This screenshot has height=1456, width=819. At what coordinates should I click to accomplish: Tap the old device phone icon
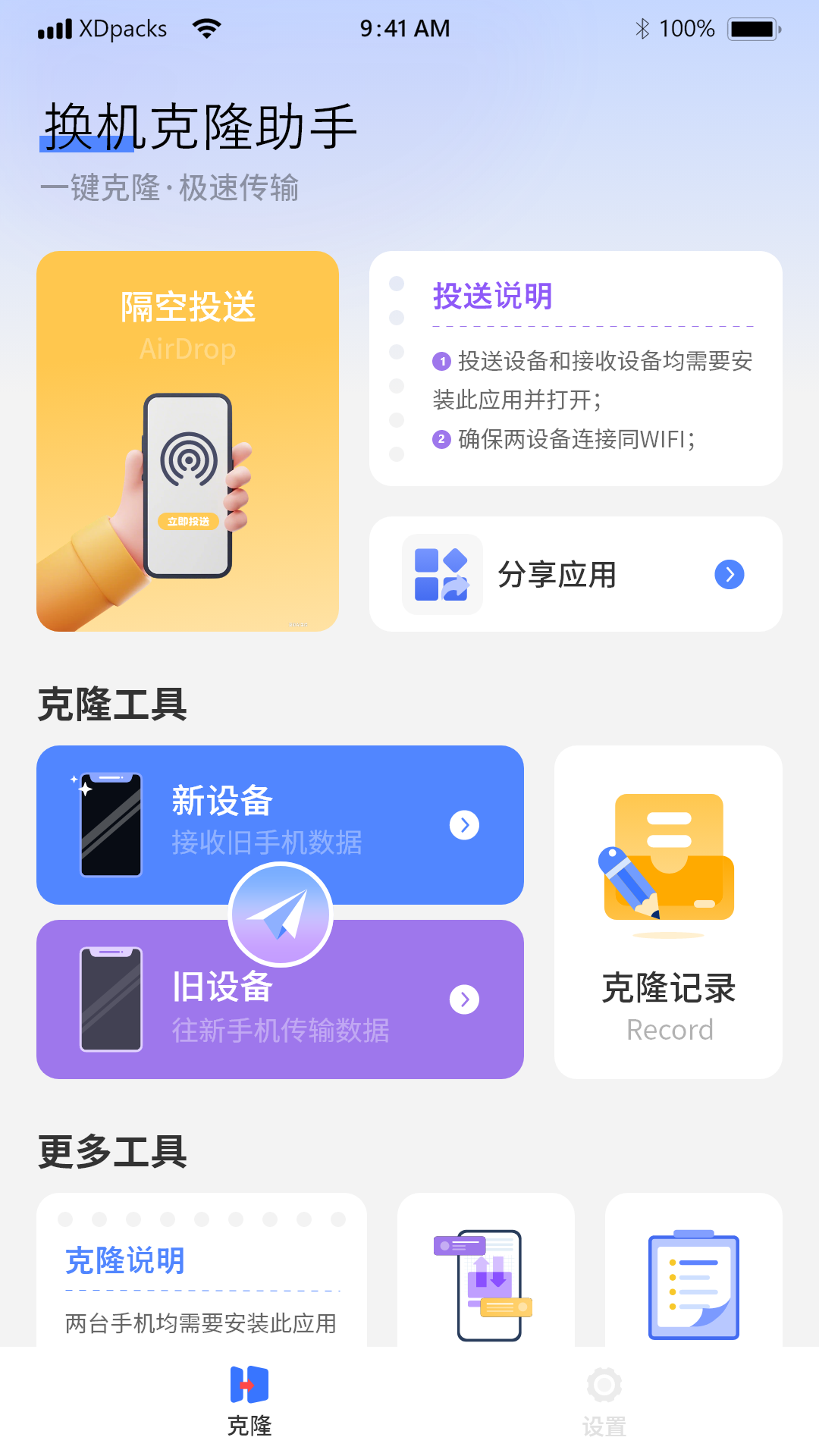[x=110, y=997]
